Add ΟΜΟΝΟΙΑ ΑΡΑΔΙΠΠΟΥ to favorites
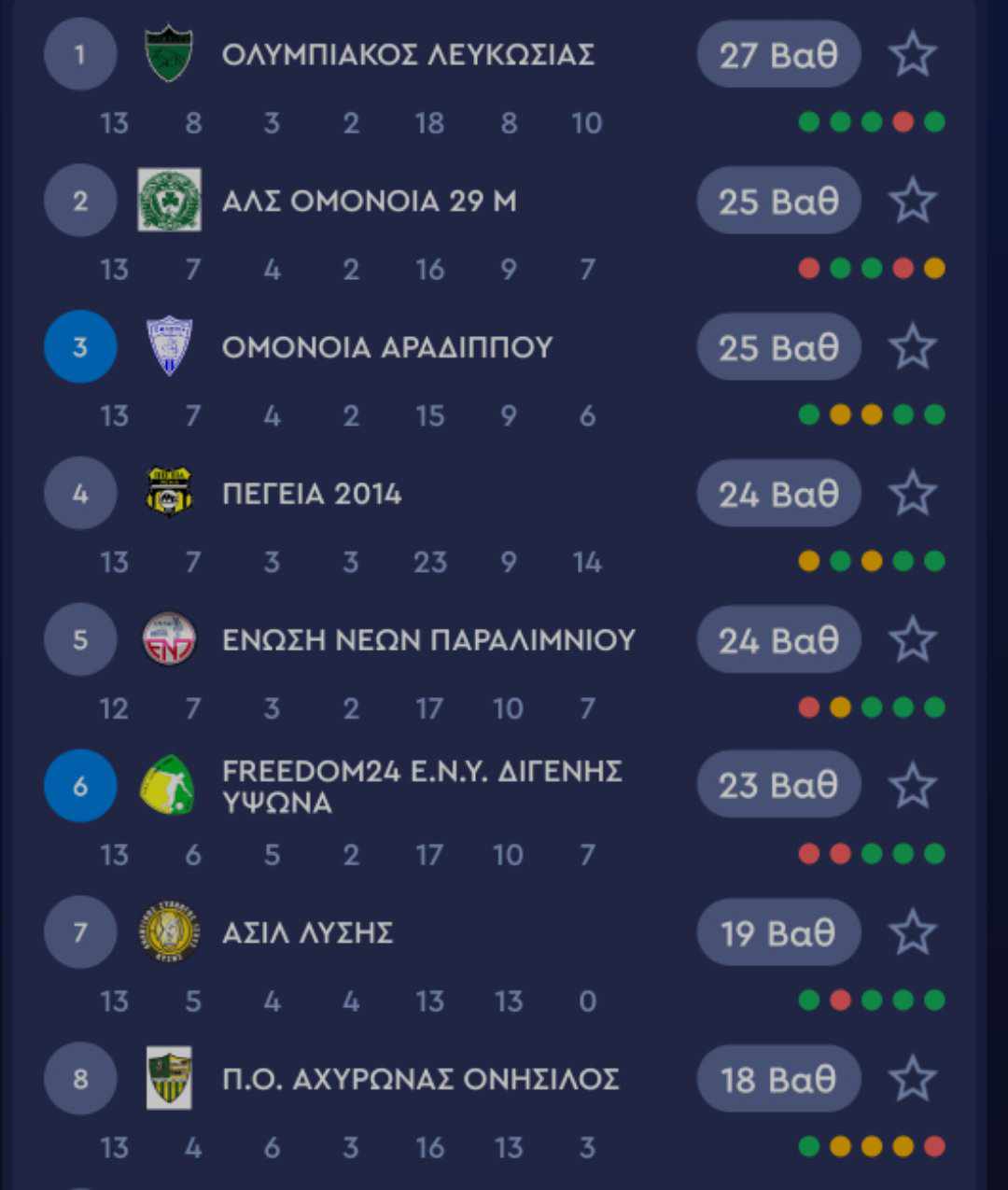 pyautogui.click(x=912, y=347)
